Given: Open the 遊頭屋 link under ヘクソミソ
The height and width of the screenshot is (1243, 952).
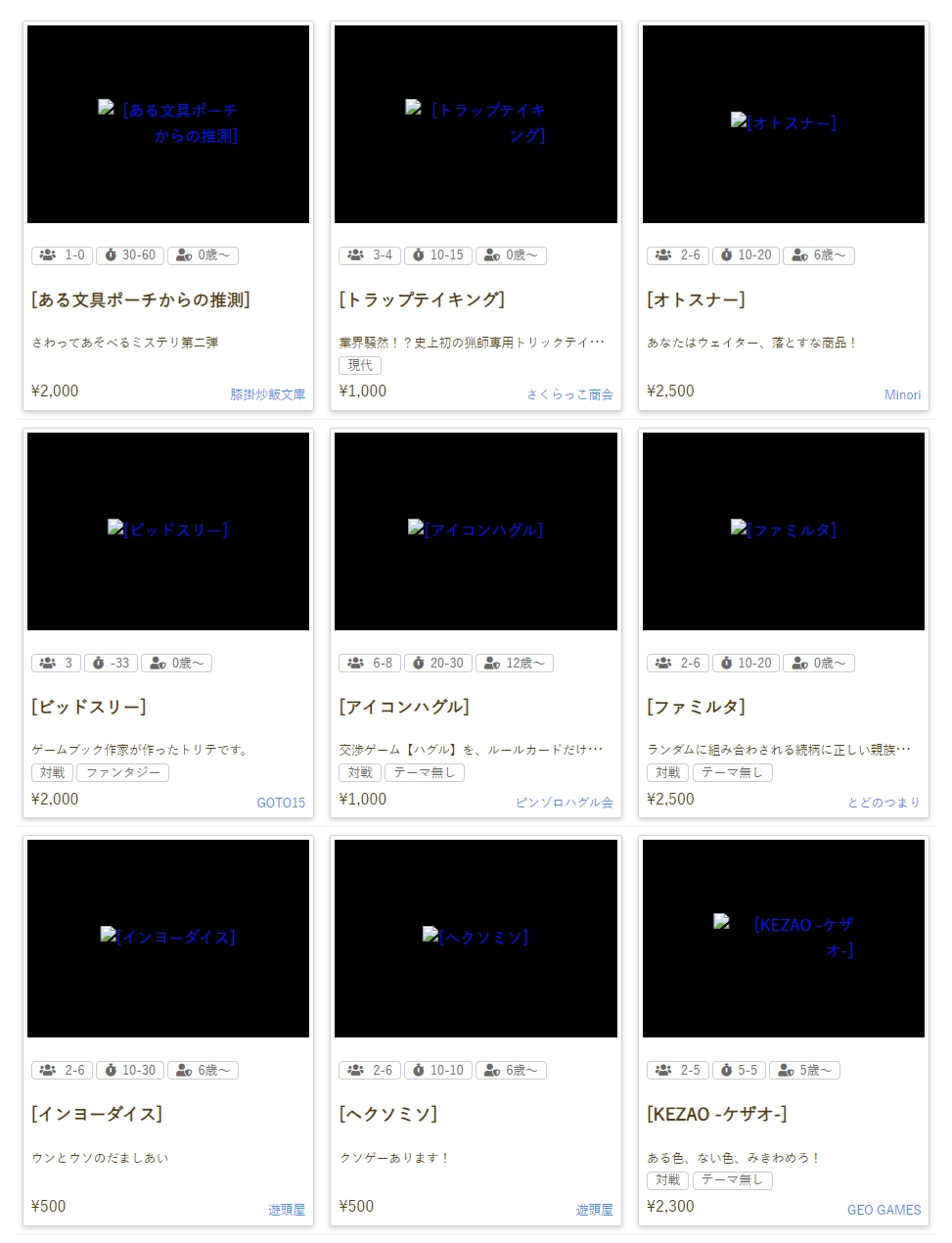Looking at the screenshot, I should tap(594, 1210).
